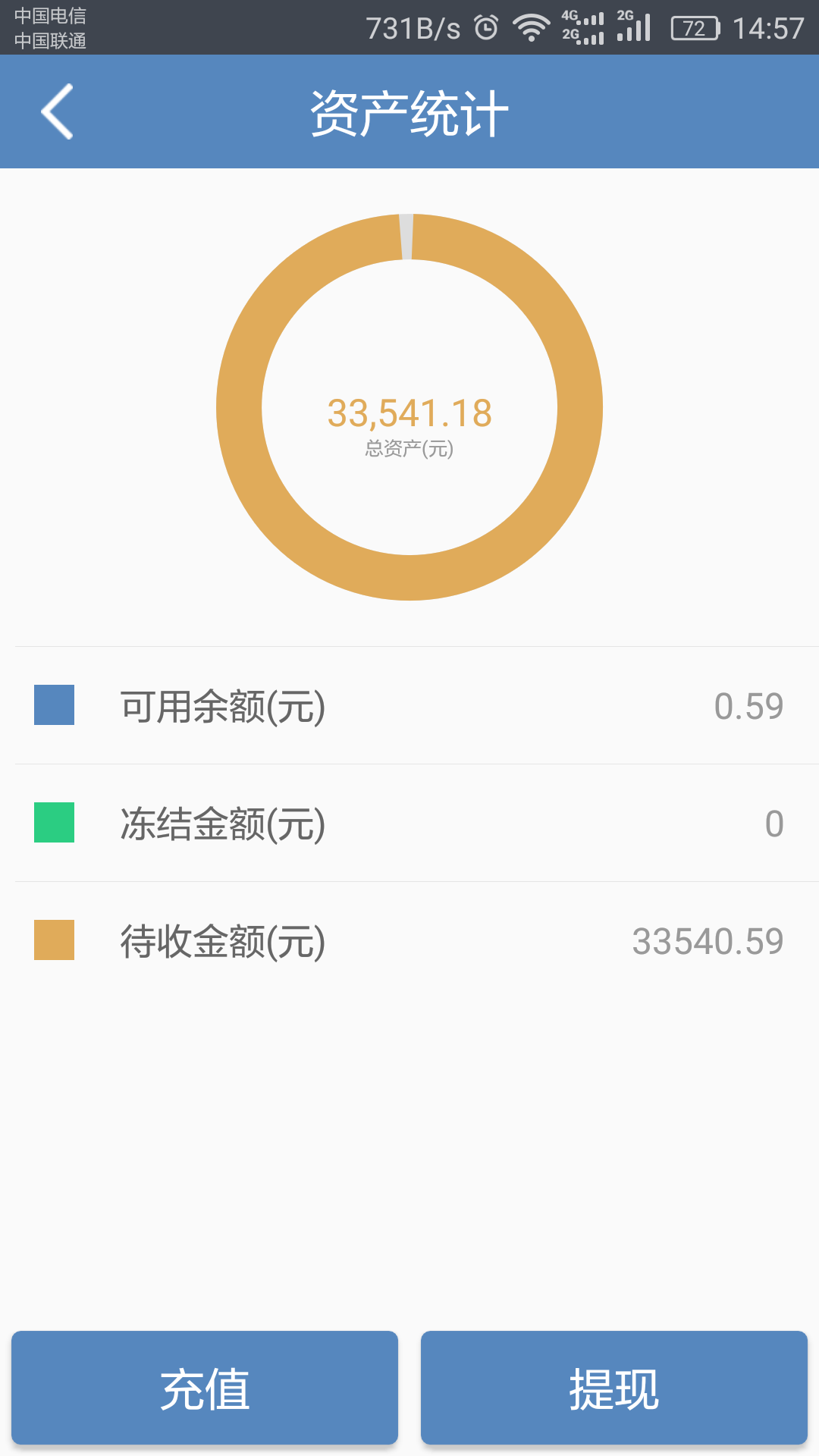Viewport: 819px width, 1456px height.
Task: Go back from 资产统计 page
Action: tap(58, 111)
